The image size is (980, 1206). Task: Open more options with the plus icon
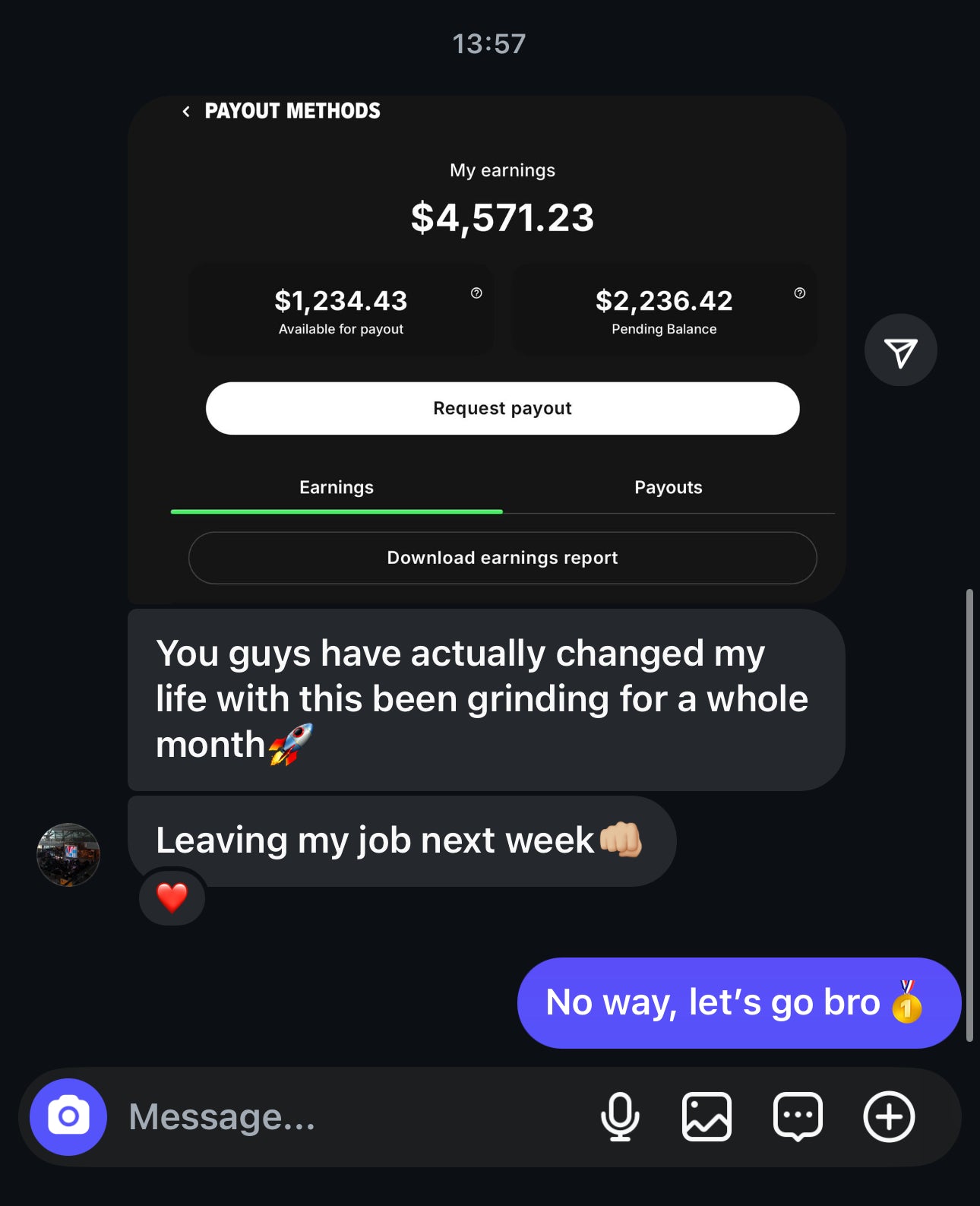889,1116
